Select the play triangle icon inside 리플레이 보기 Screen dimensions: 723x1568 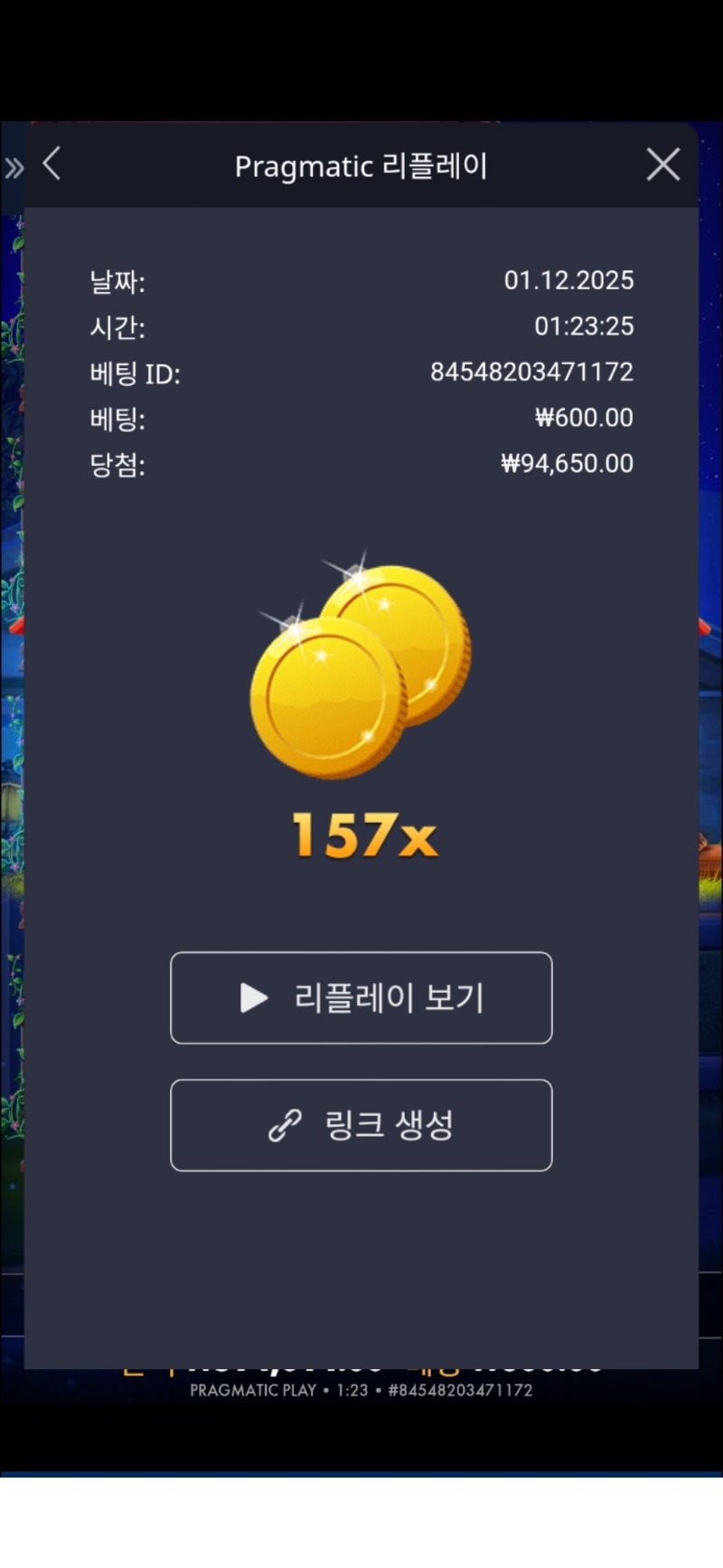252,998
